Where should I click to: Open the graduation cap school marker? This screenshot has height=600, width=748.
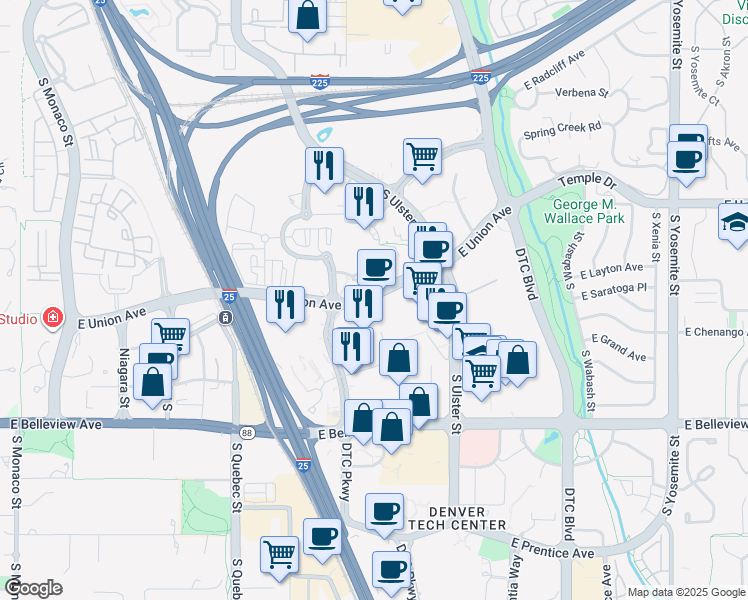tap(736, 224)
